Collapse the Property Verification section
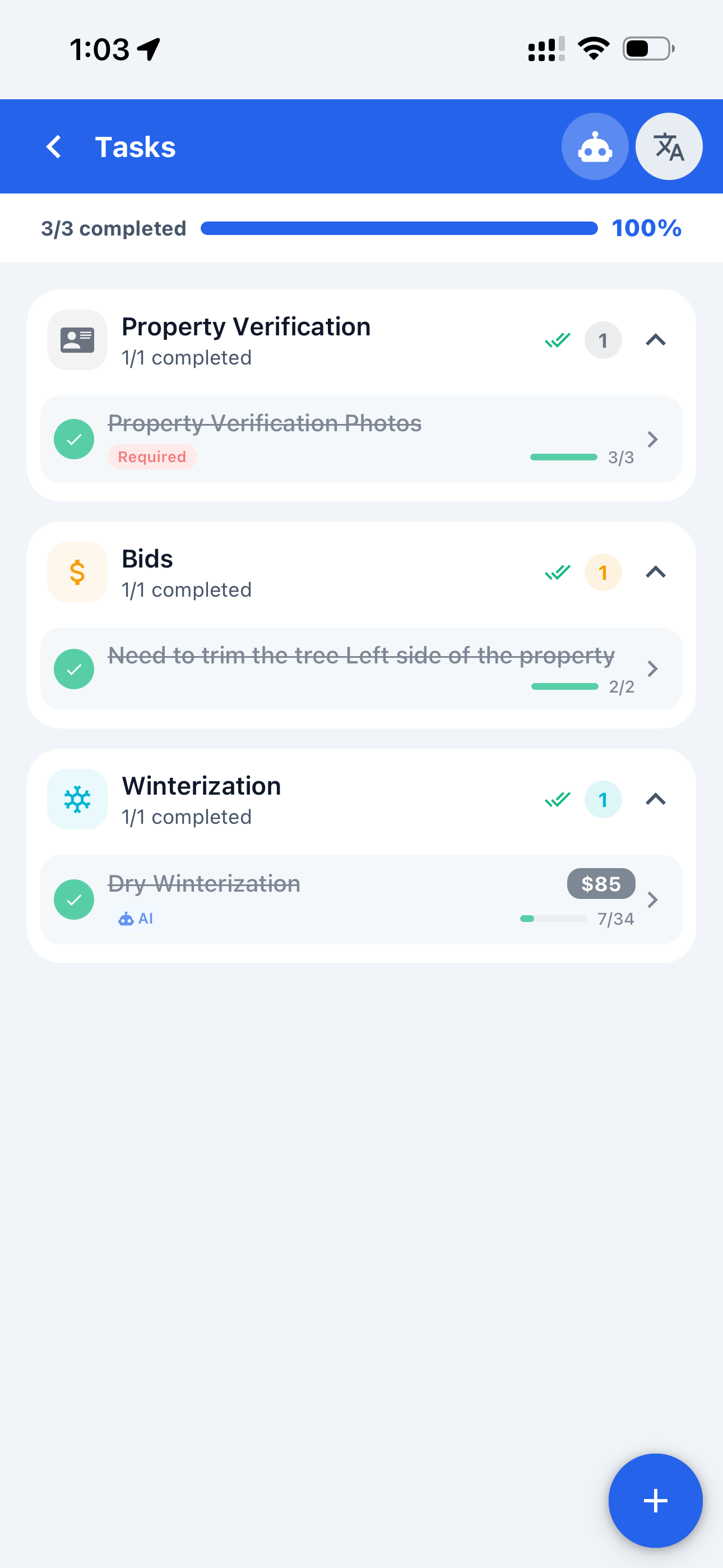The height and width of the screenshot is (1568, 723). click(655, 340)
